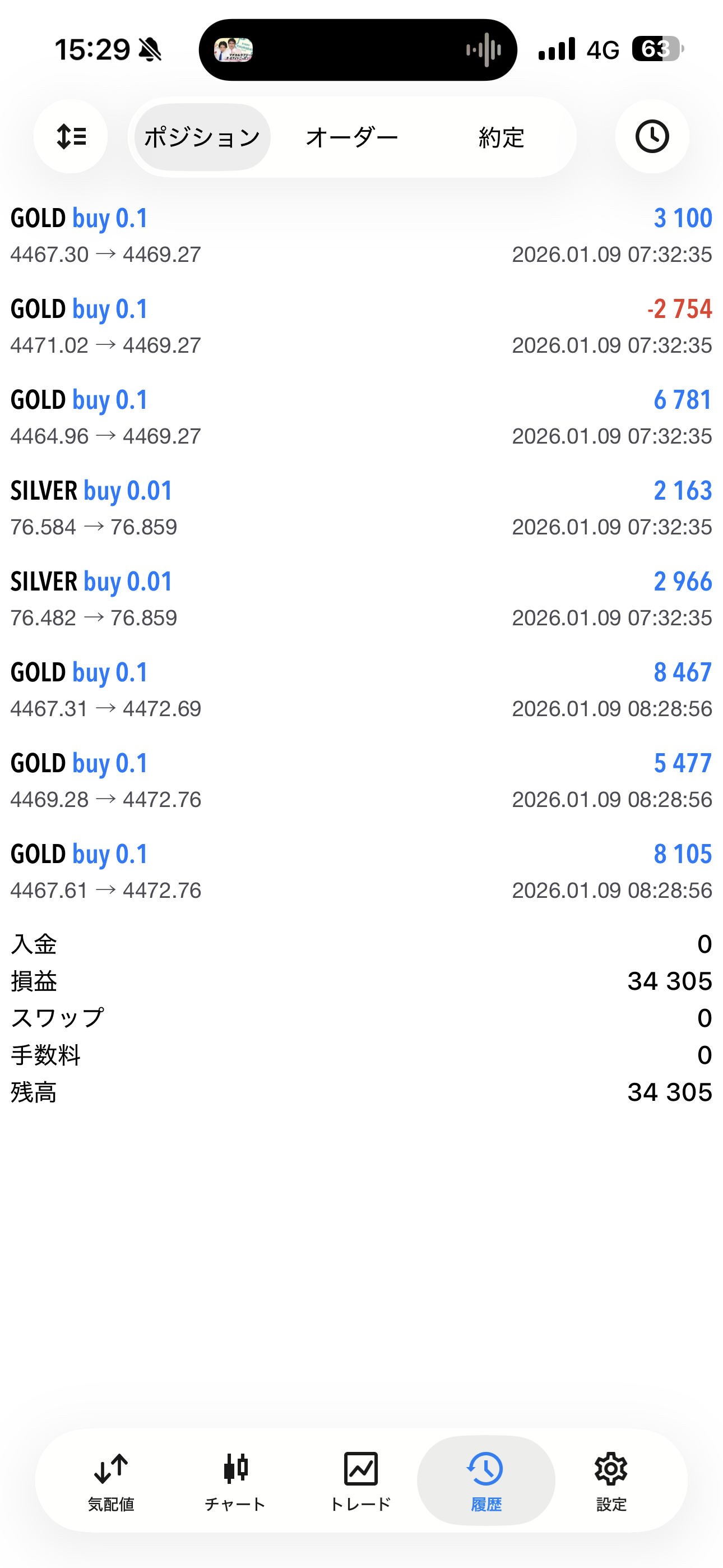Switch to the 約定 tab
Image resolution: width=723 pixels, height=1568 pixels.
501,137
